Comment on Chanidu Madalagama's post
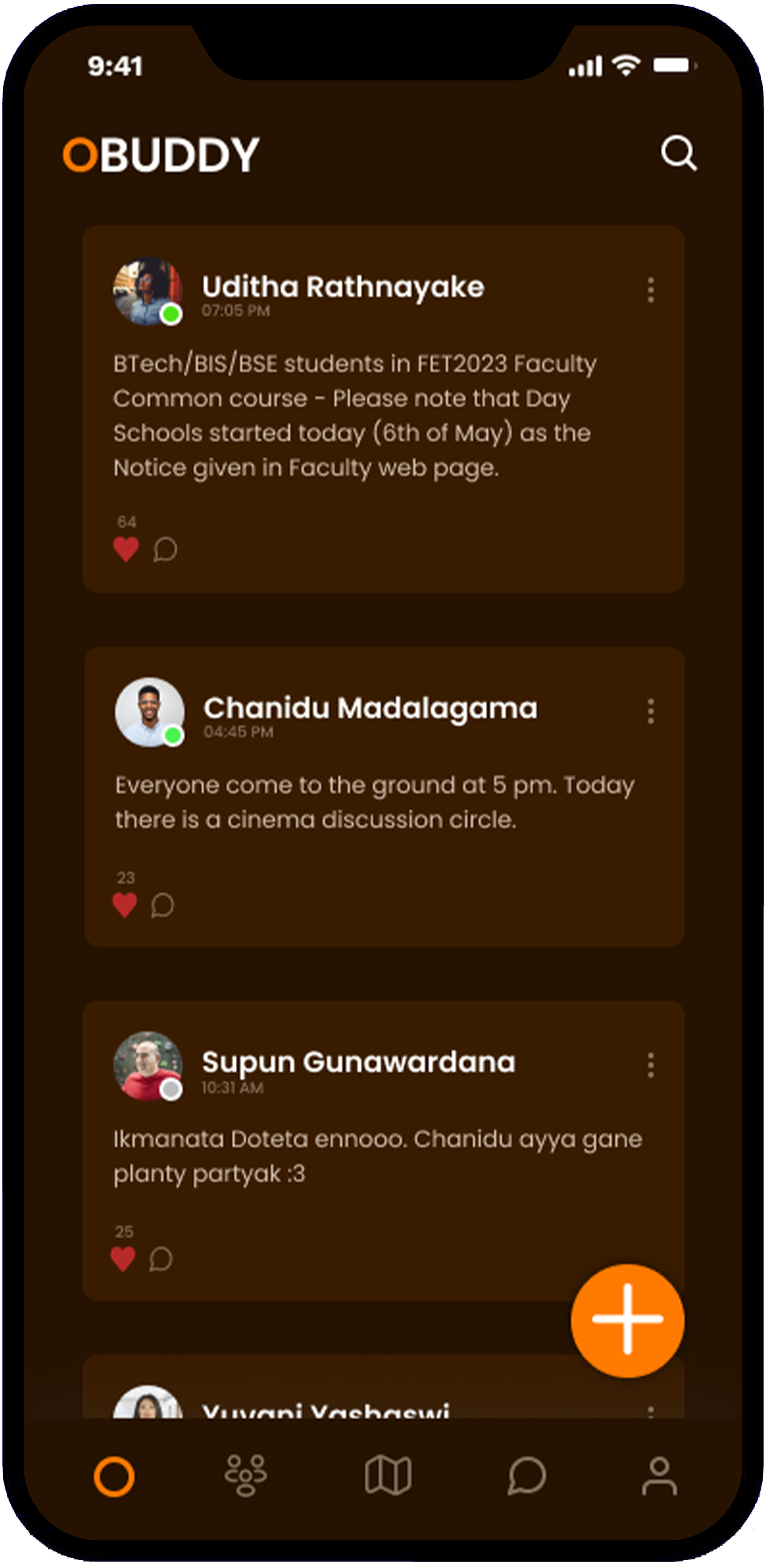Screen dimensions: 768x1562 point(162,905)
